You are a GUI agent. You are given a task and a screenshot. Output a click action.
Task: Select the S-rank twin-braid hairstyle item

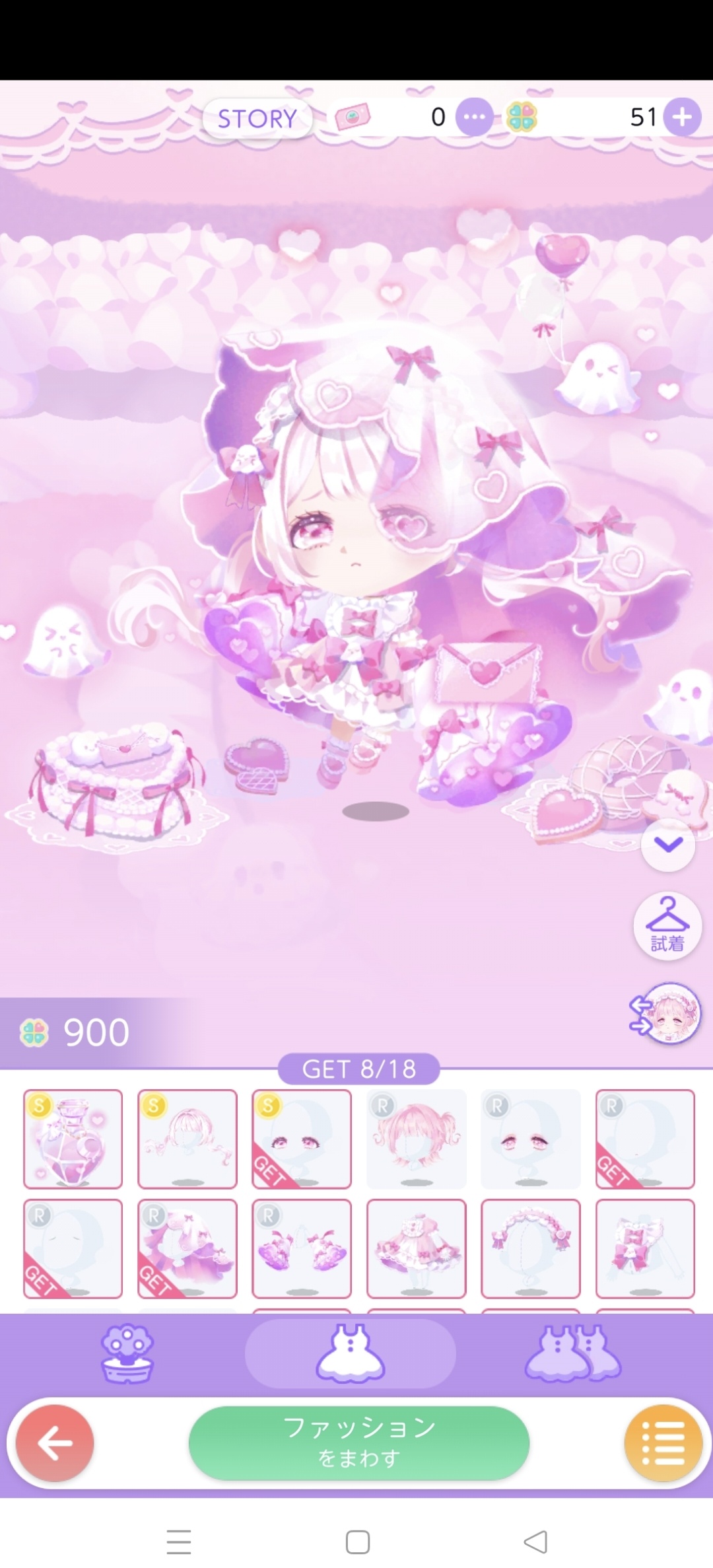click(187, 1139)
